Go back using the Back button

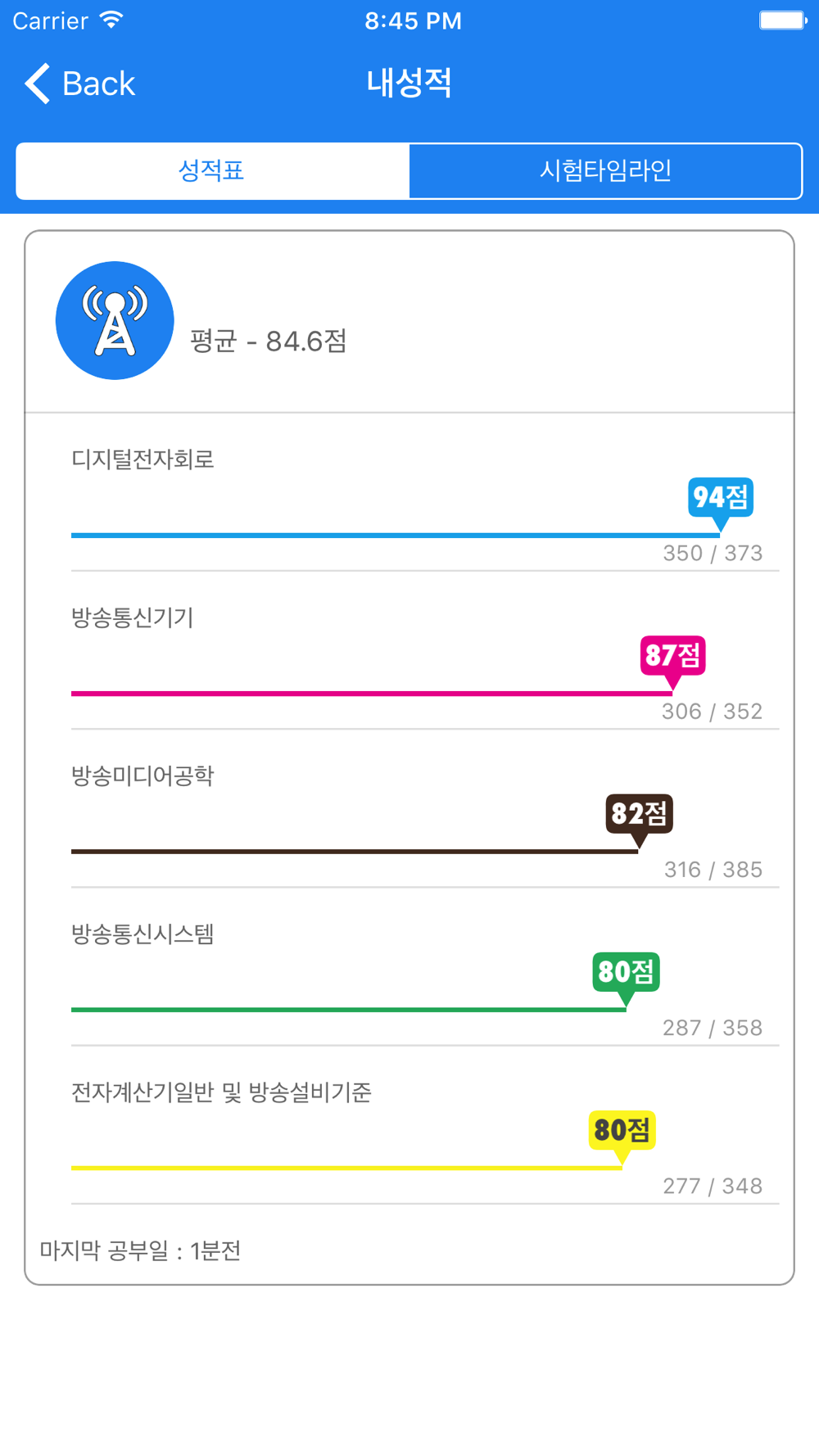pos(79,84)
